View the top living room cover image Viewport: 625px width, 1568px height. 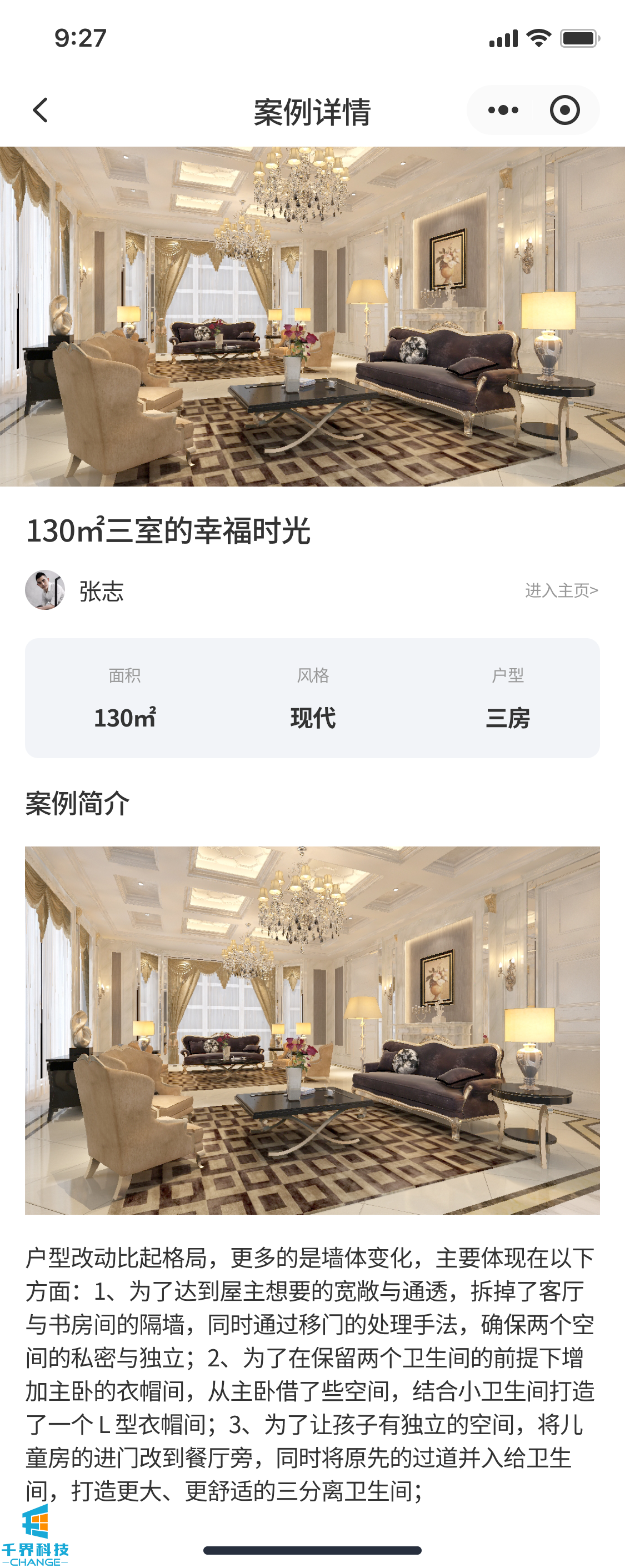click(x=312, y=316)
